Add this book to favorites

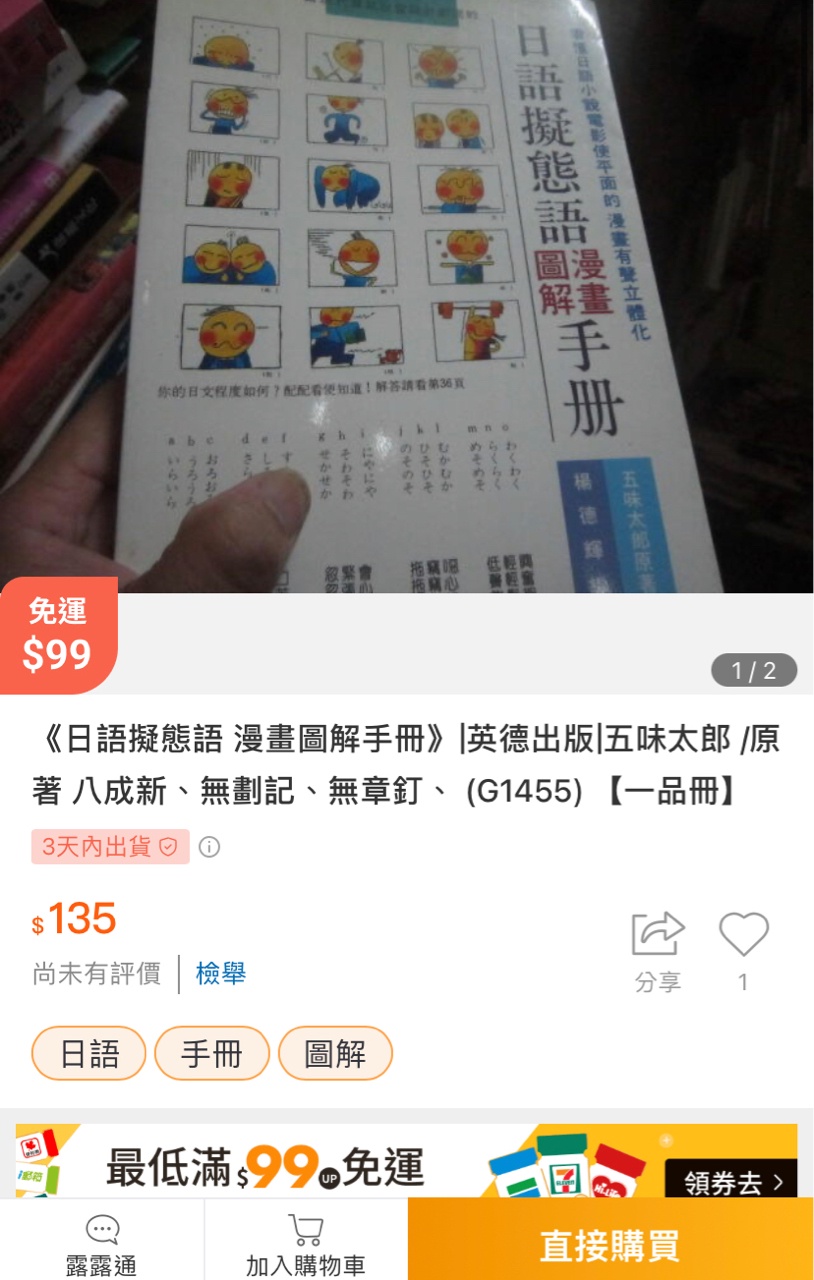point(743,937)
